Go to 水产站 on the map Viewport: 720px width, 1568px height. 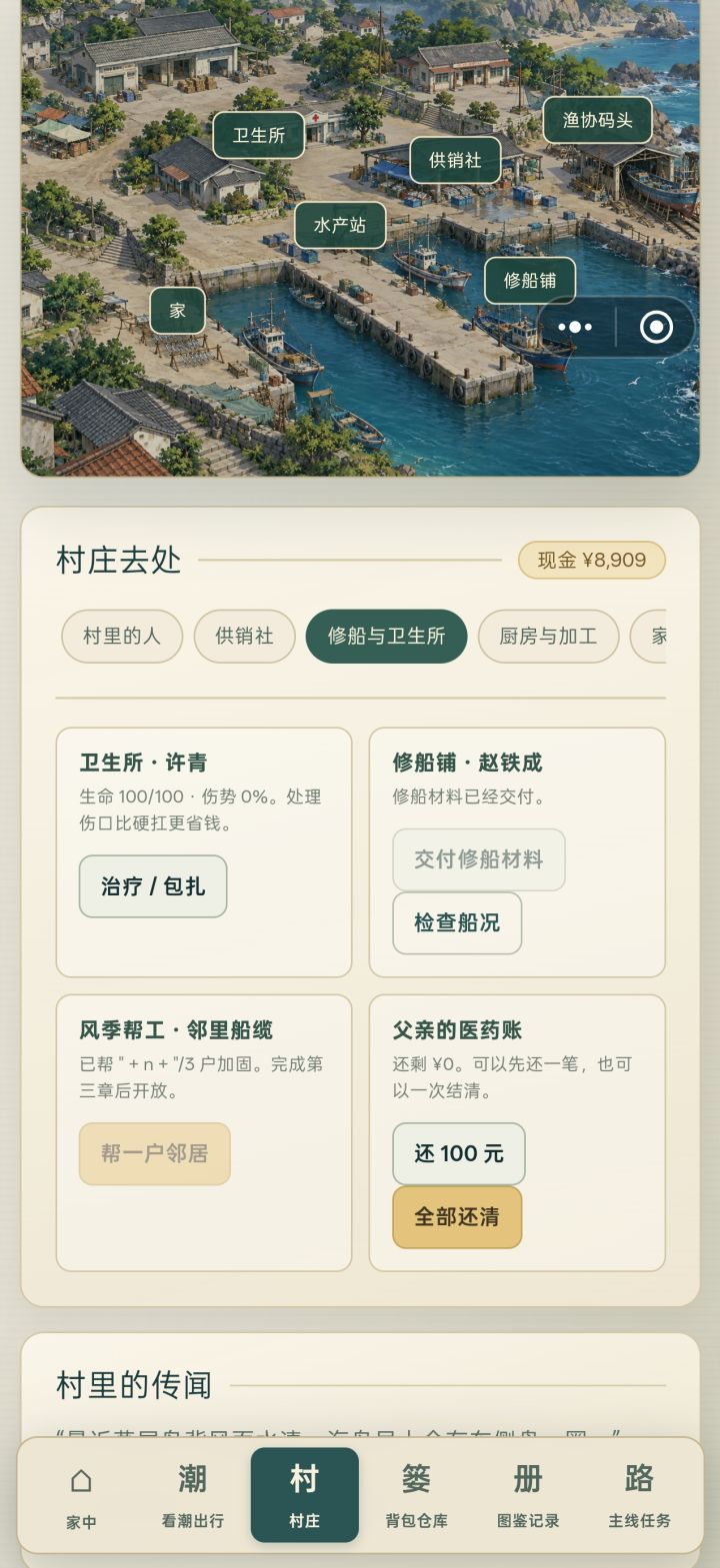340,225
